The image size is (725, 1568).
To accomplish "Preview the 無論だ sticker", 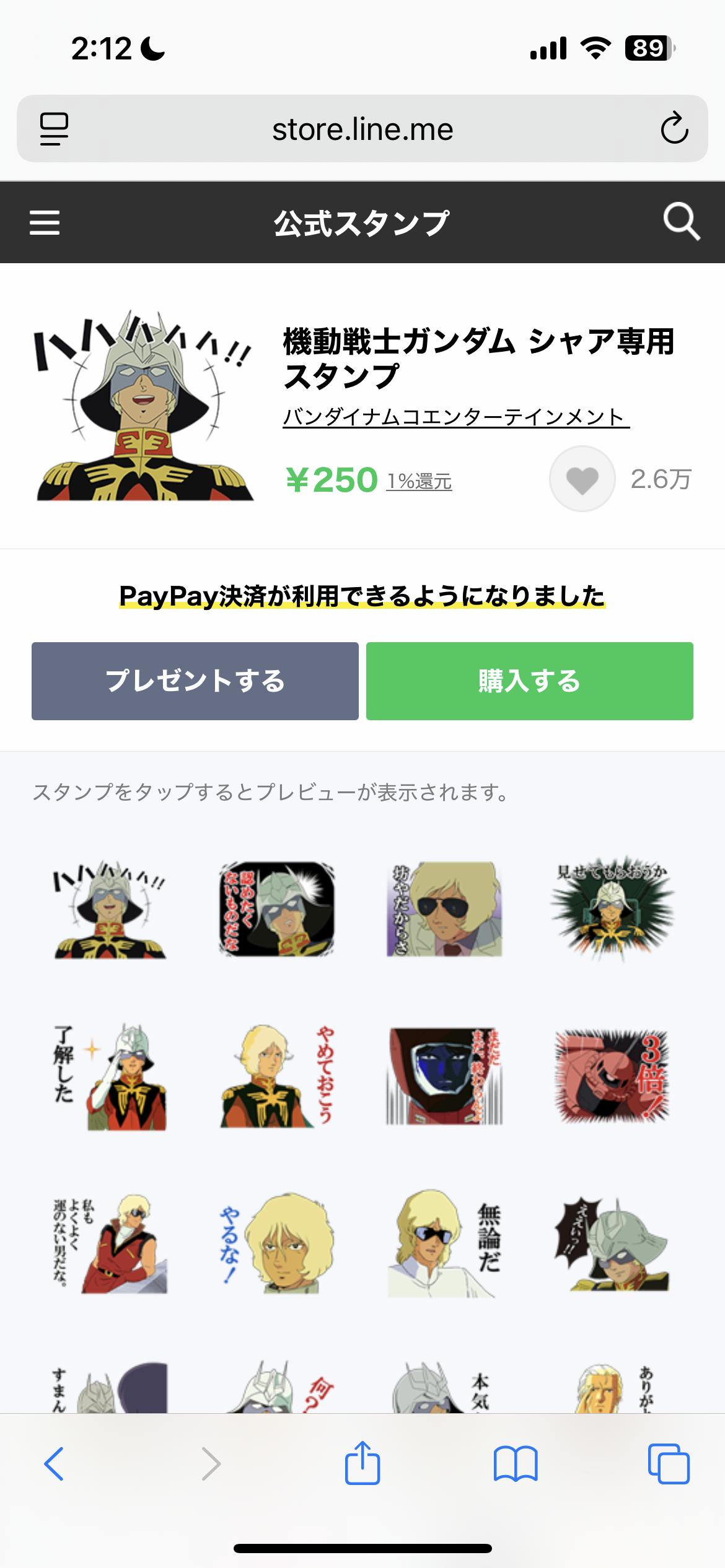I will click(x=444, y=1244).
